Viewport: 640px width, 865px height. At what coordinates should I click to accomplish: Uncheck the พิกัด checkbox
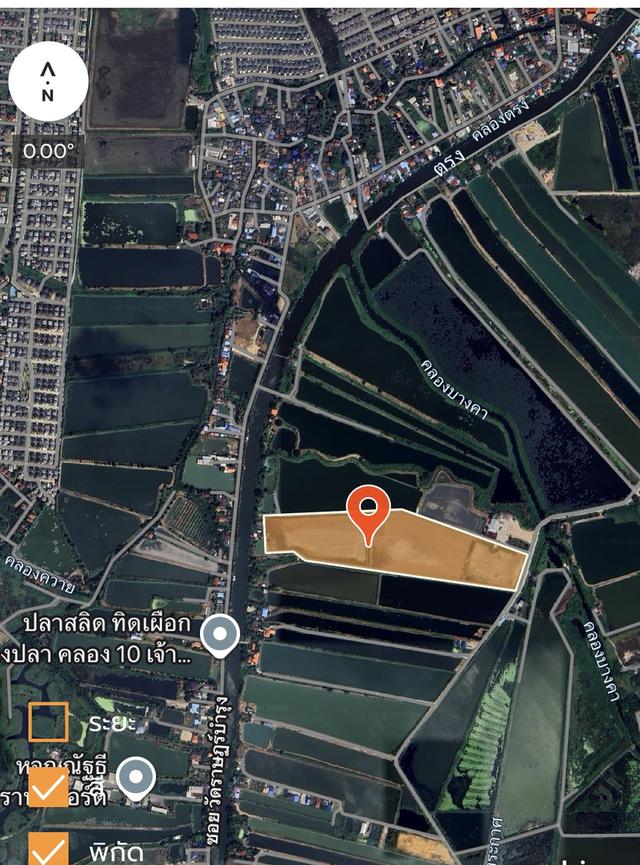[x=48, y=848]
